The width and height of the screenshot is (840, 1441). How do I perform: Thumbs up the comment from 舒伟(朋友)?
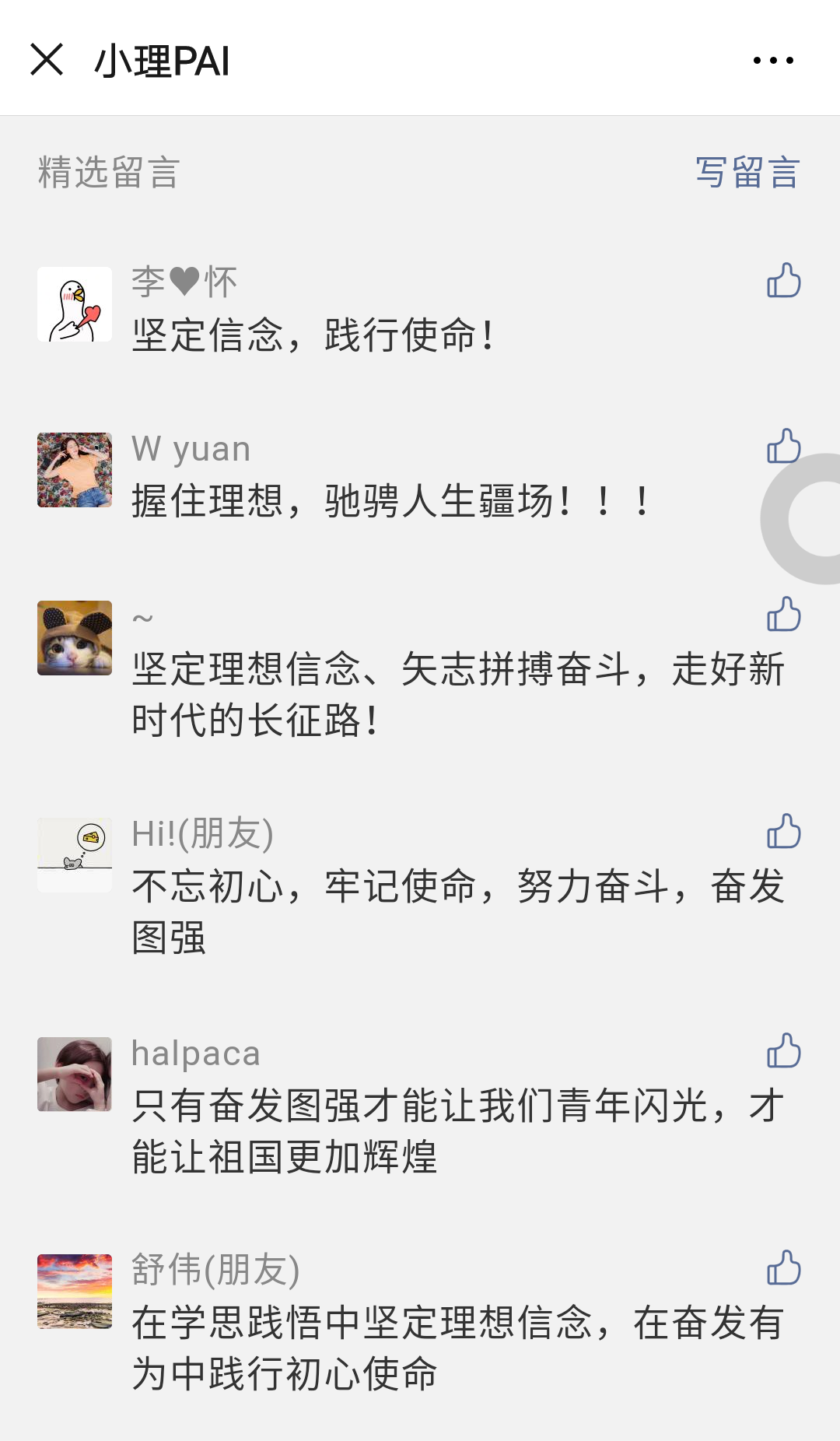(x=783, y=1268)
